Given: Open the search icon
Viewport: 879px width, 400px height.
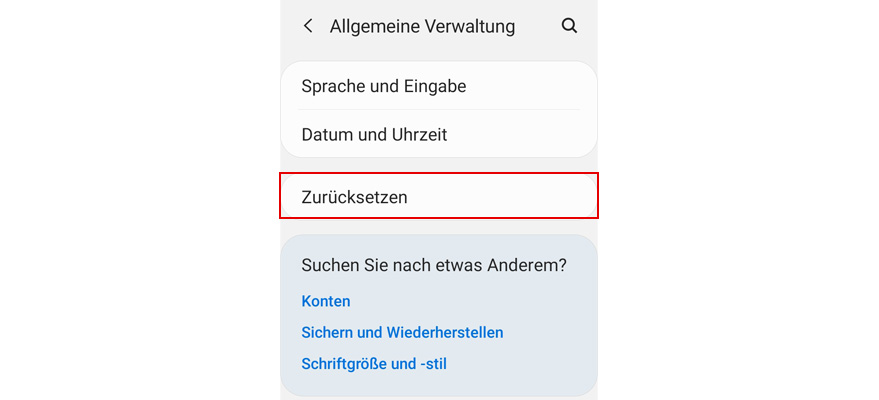Looking at the screenshot, I should (569, 27).
